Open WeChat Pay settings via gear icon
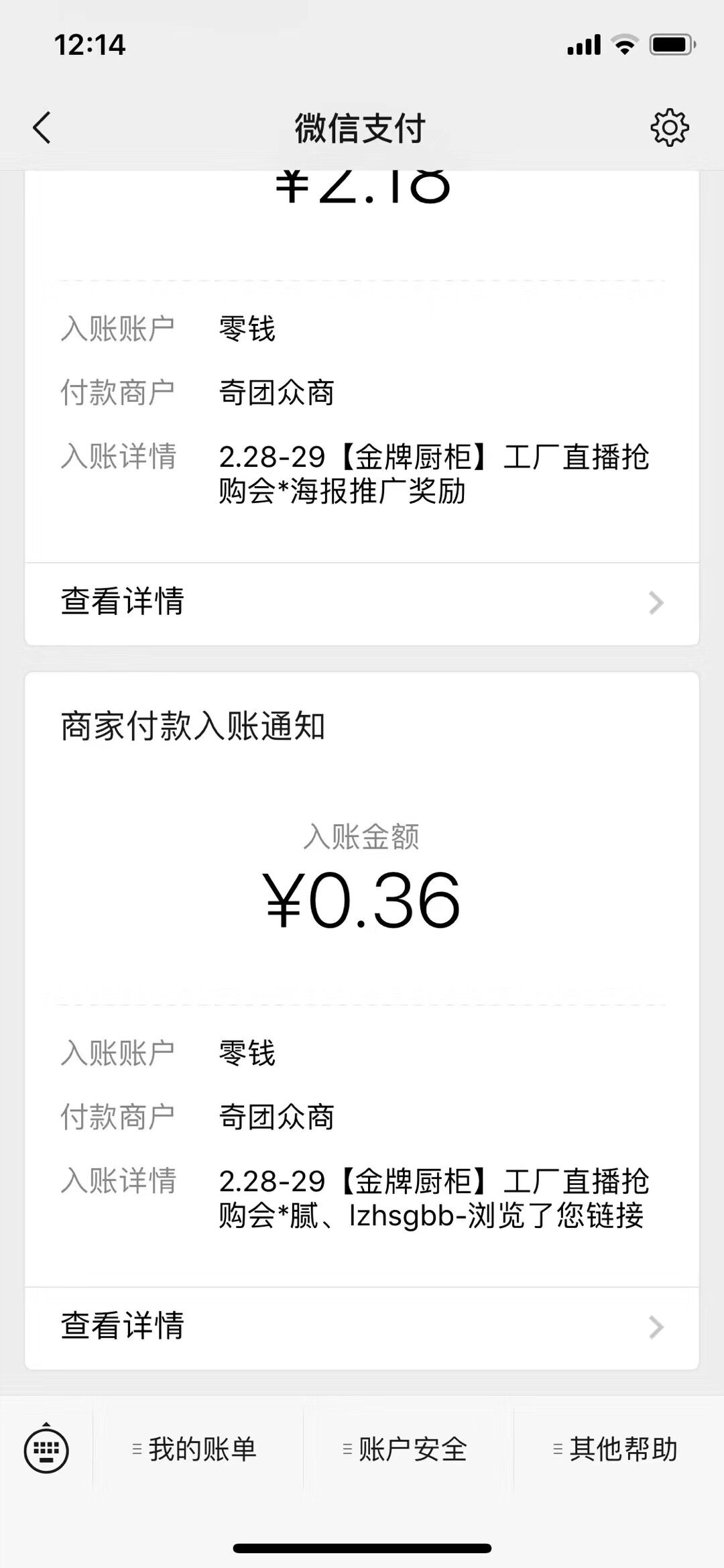Image resolution: width=724 pixels, height=1568 pixels. [668, 126]
